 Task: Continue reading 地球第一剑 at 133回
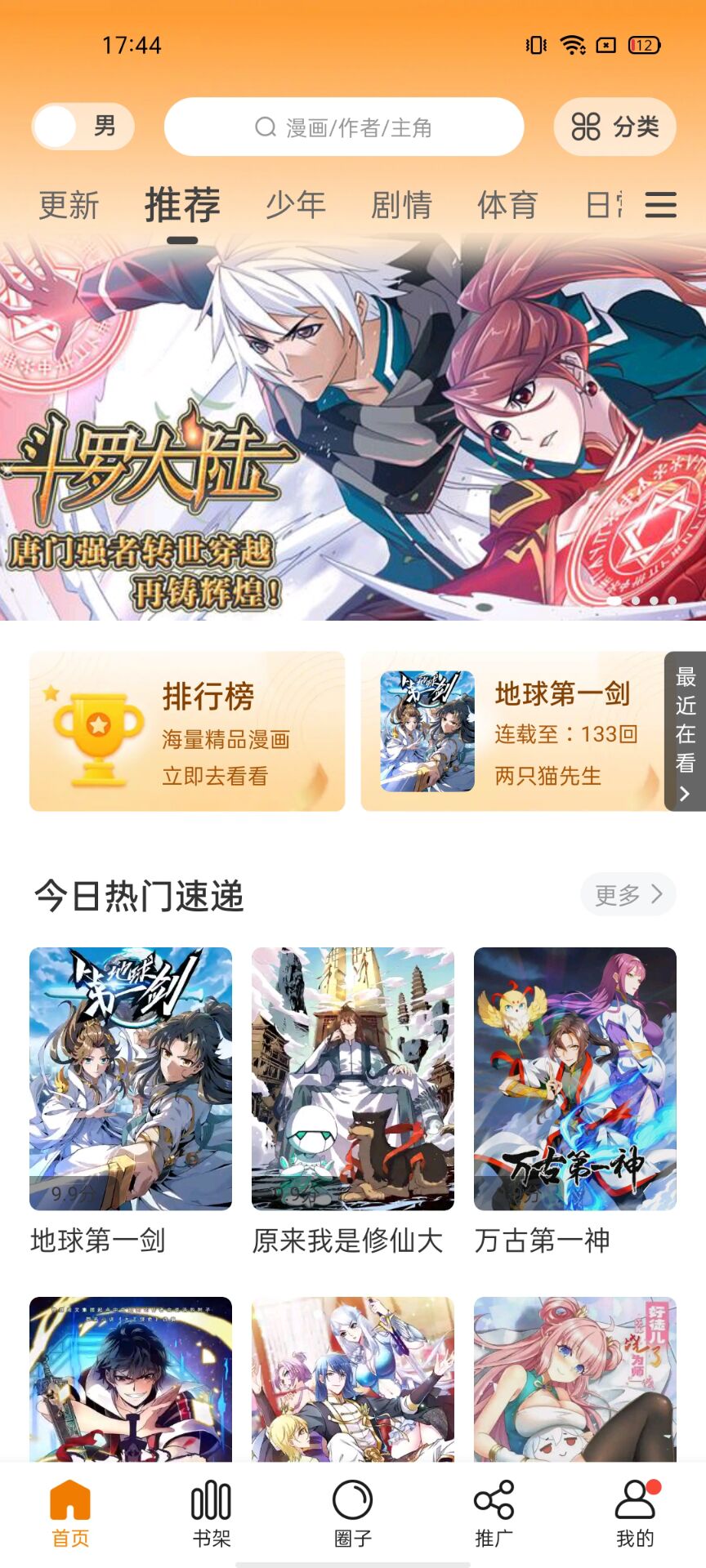coord(511,731)
